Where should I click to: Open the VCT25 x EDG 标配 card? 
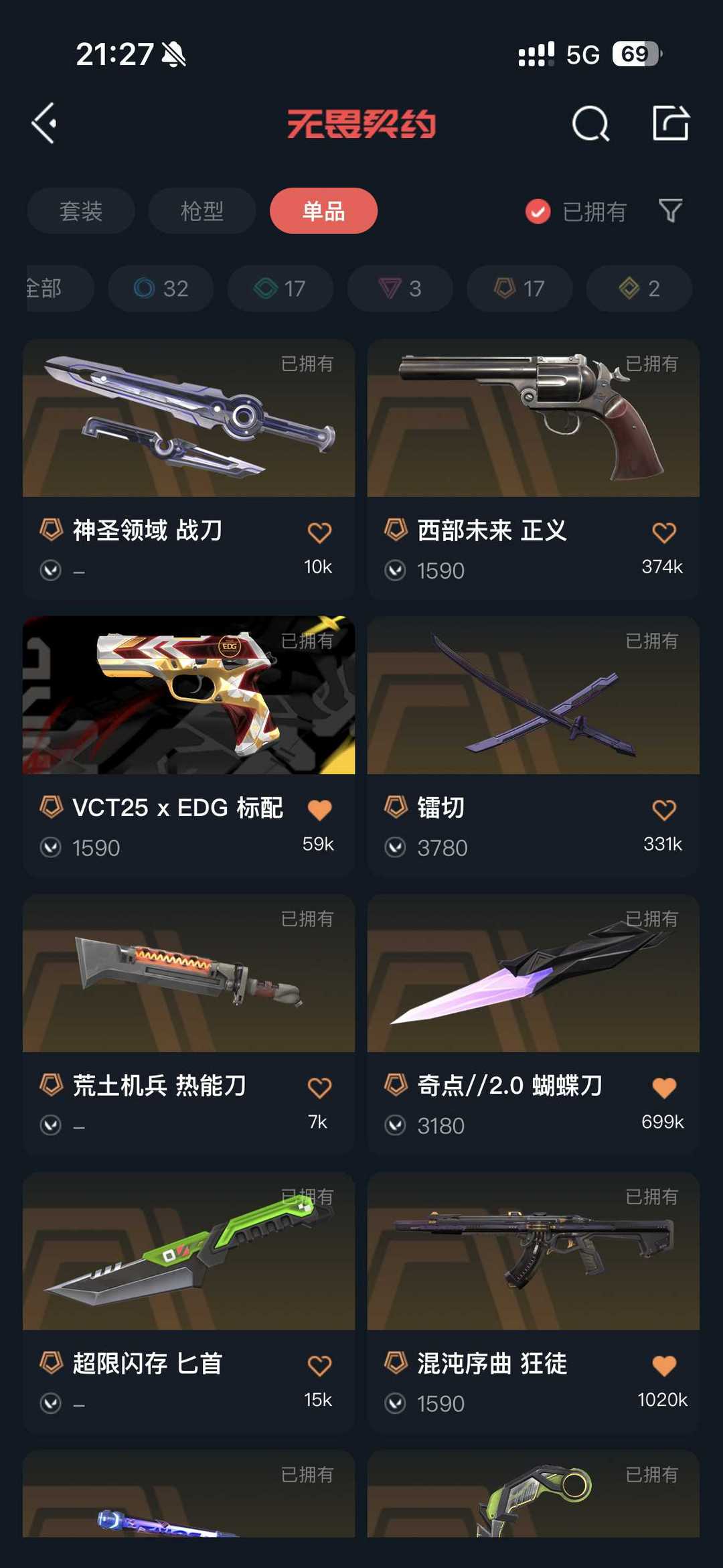(x=189, y=746)
